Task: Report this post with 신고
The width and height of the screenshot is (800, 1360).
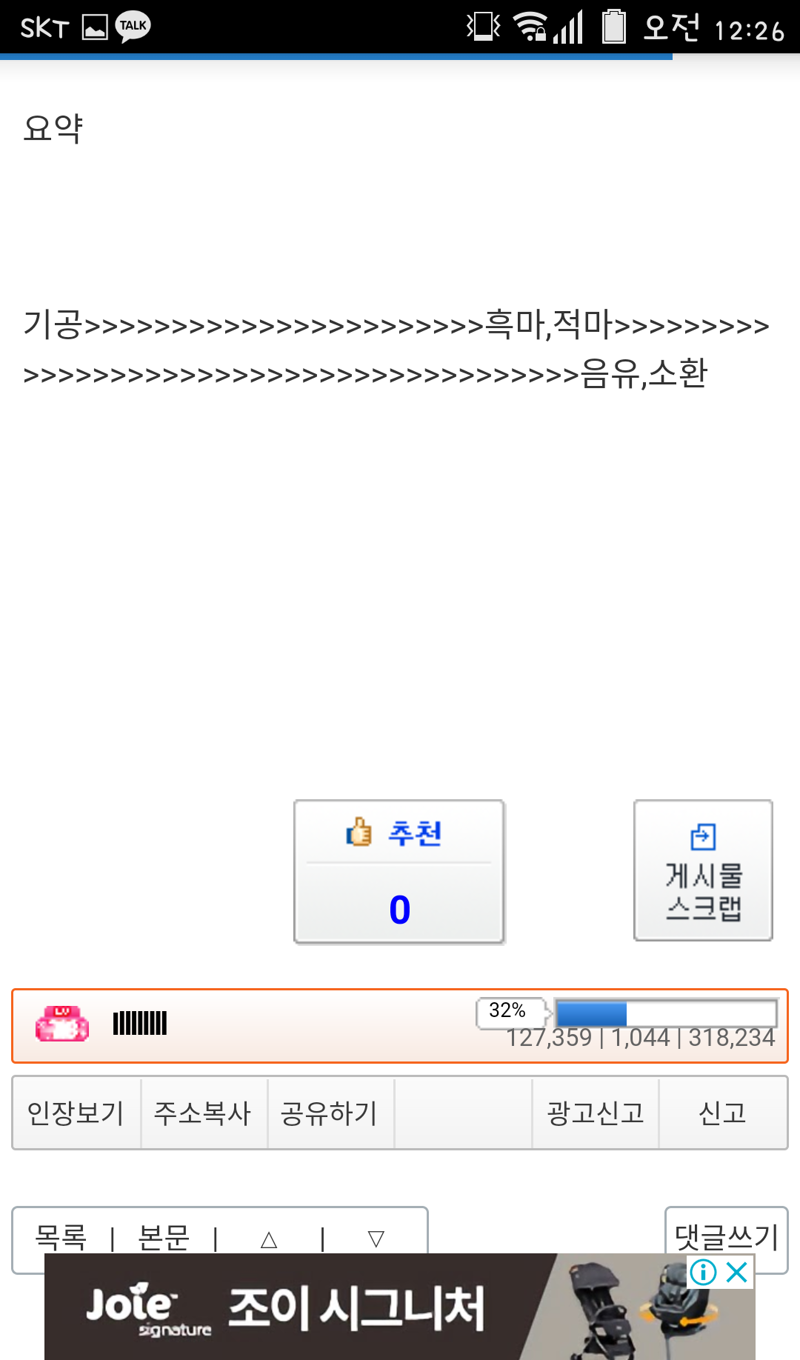Action: click(722, 1113)
